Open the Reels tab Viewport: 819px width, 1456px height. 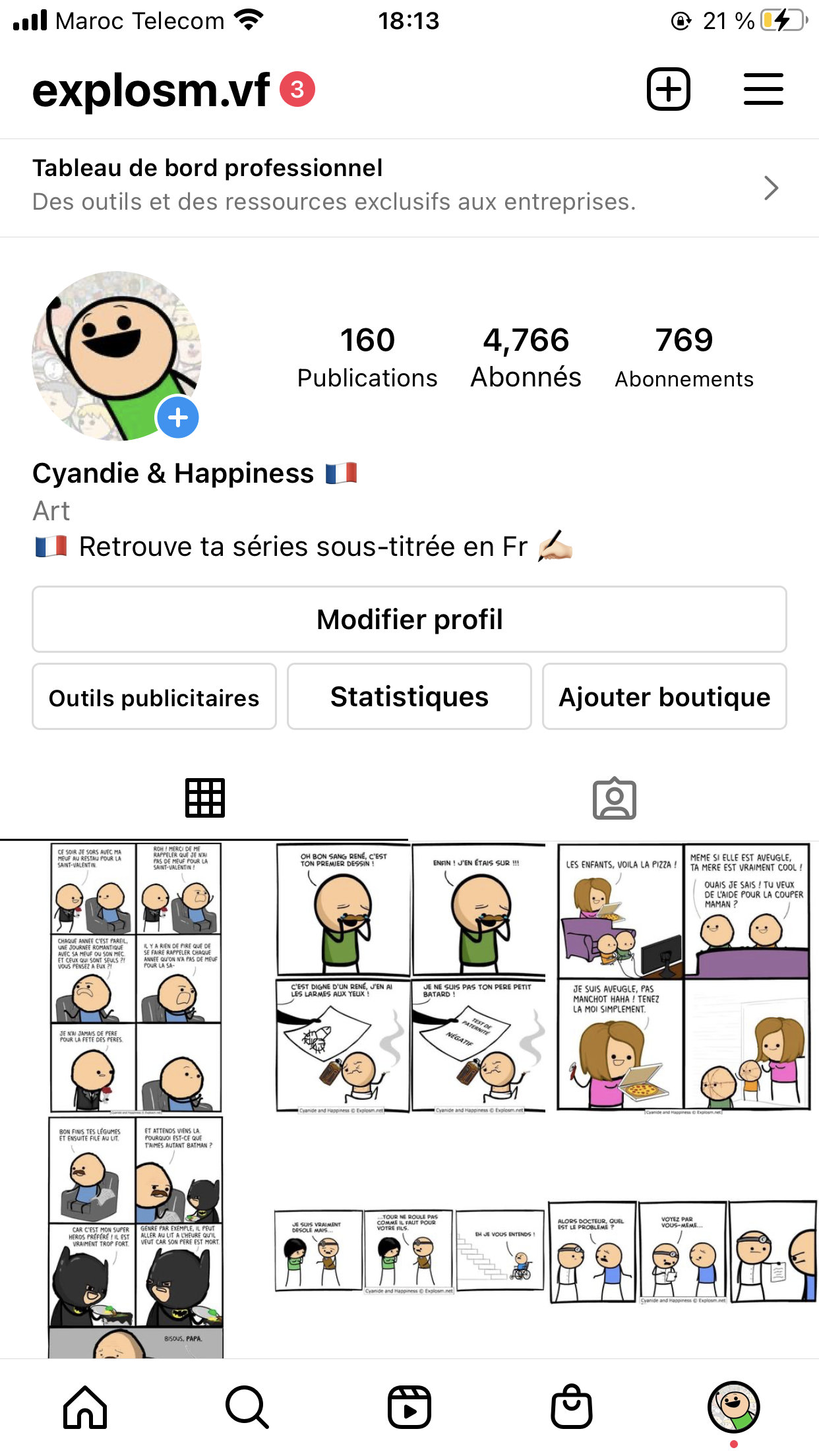pos(409,1407)
